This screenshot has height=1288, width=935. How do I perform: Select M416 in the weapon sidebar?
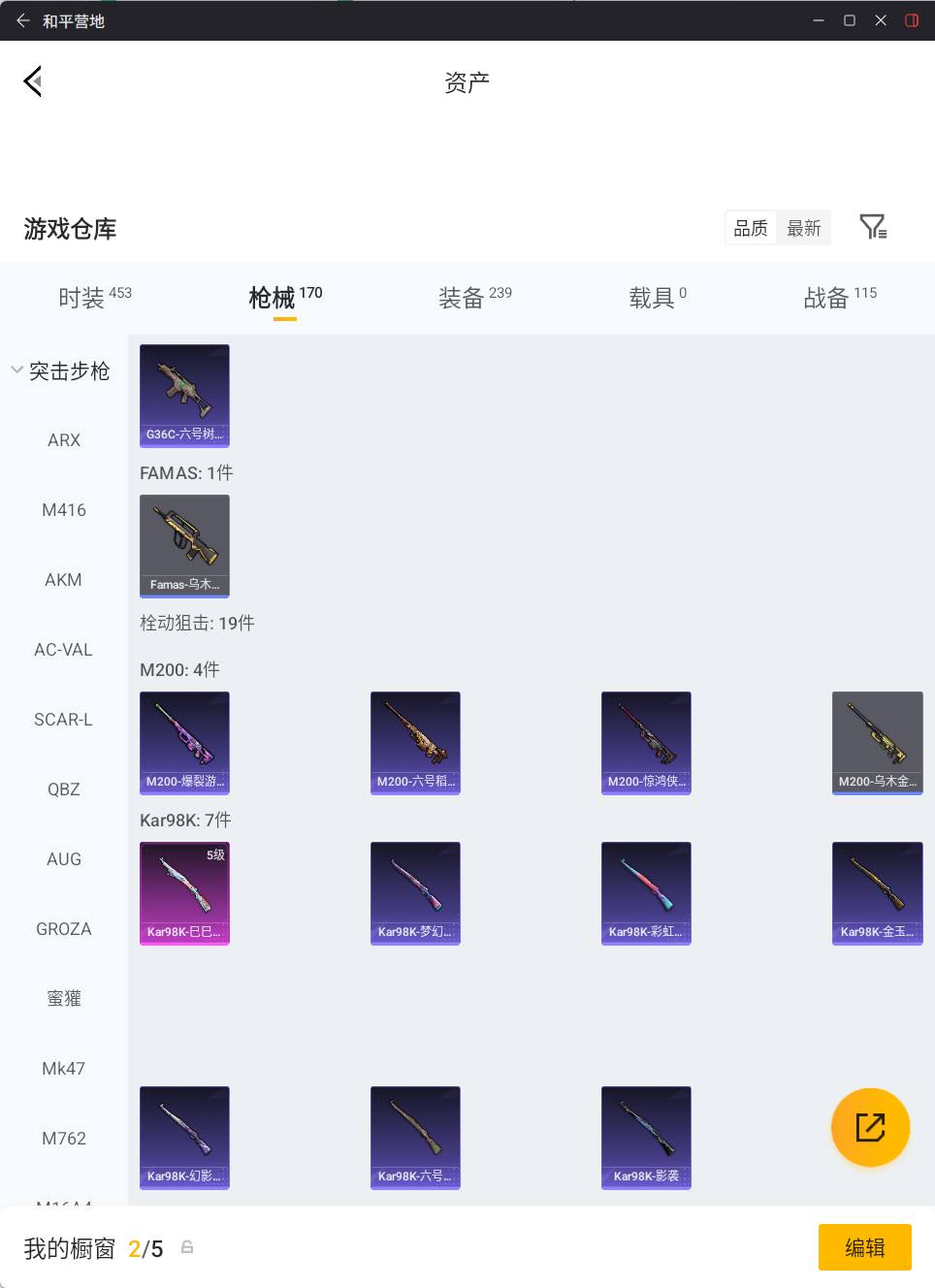63,509
